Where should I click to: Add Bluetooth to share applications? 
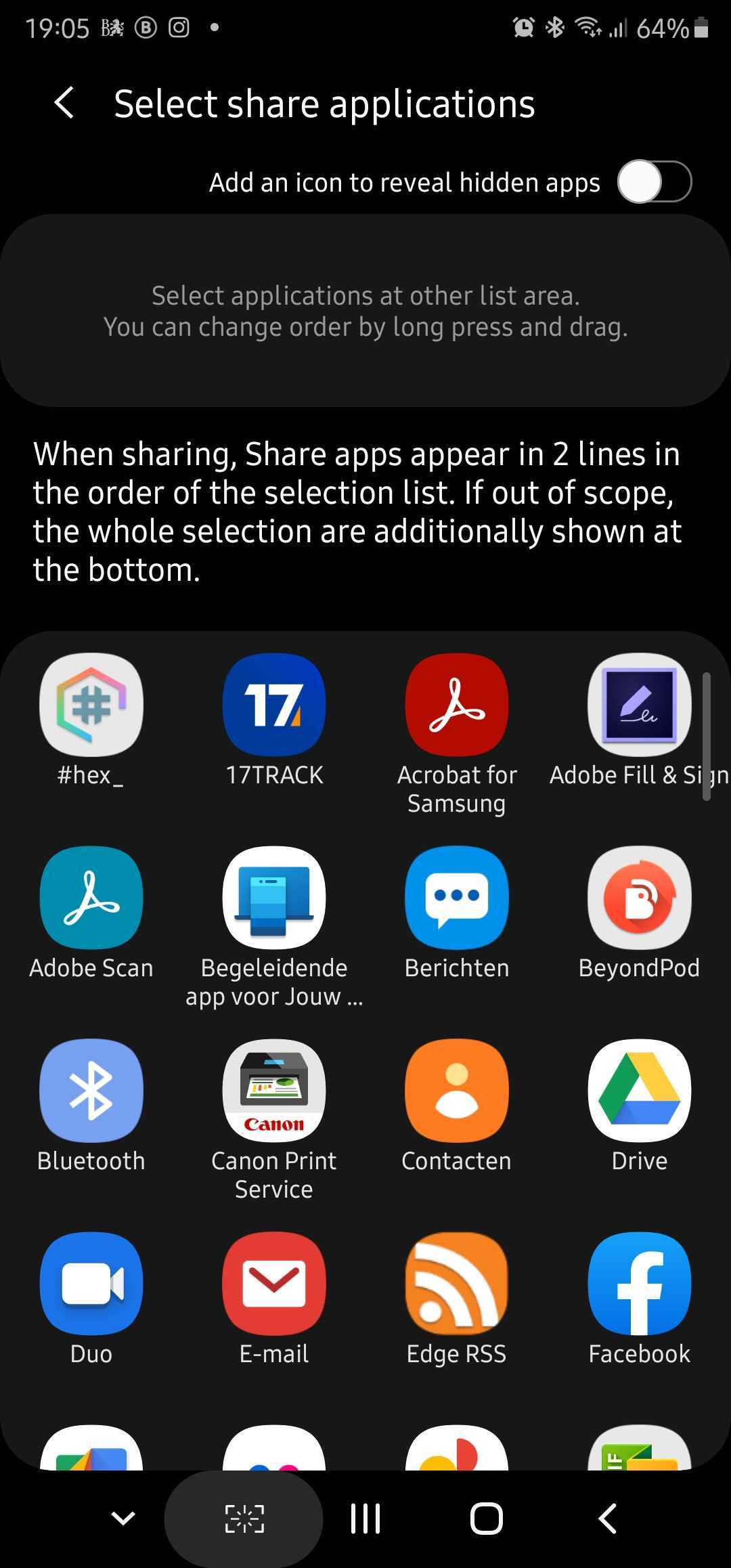point(91,1091)
